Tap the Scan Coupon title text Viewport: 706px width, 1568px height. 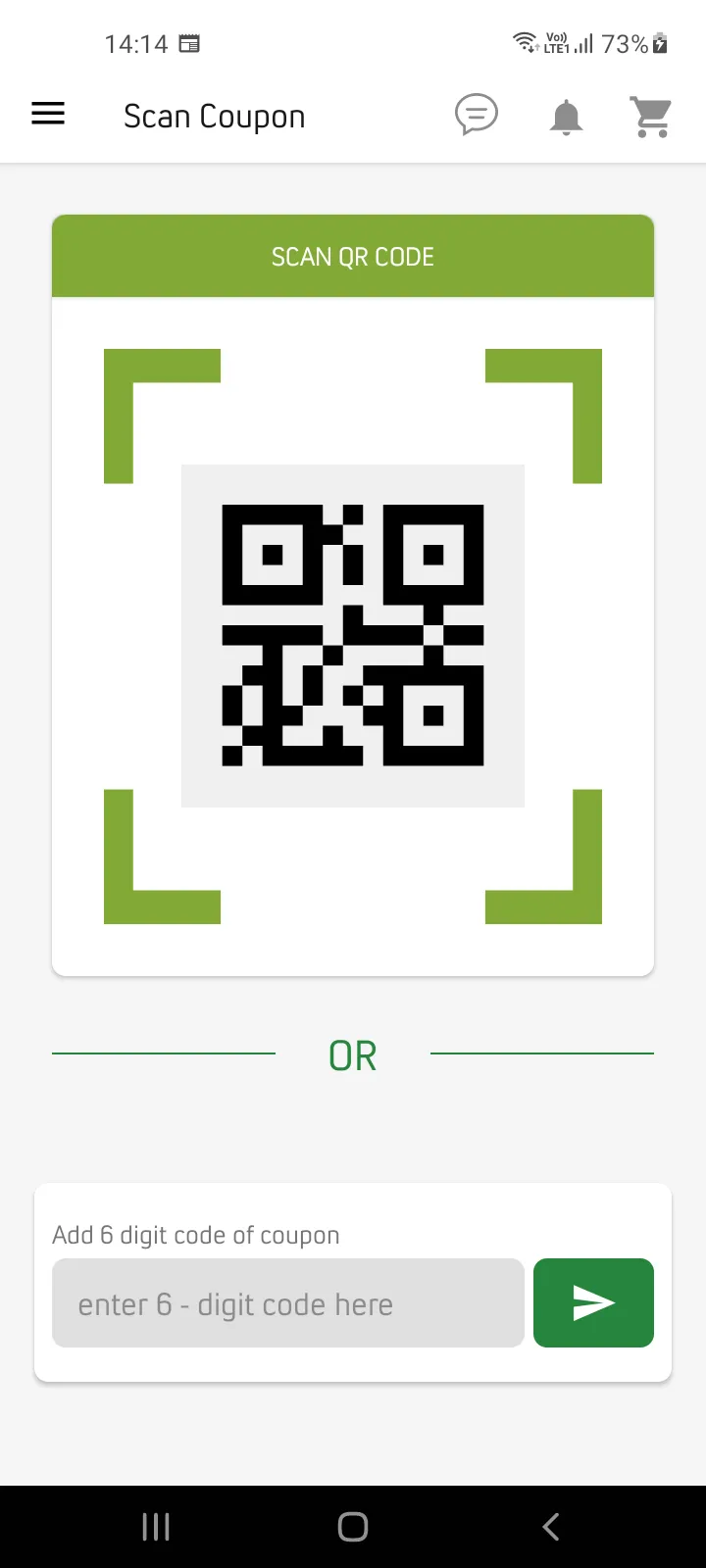pyautogui.click(x=214, y=116)
